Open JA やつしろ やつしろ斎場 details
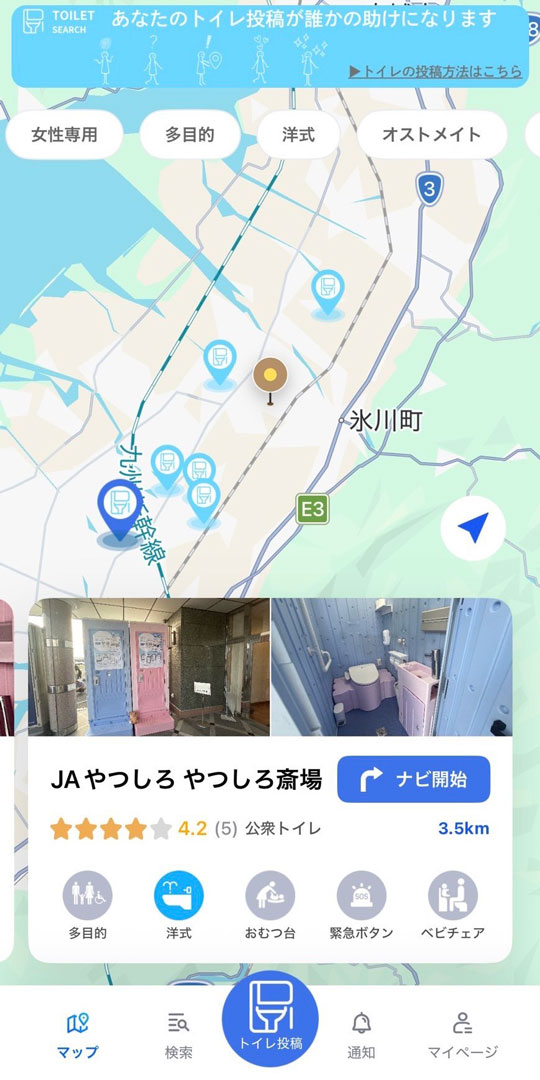This screenshot has width=540, height=1080. (x=186, y=779)
